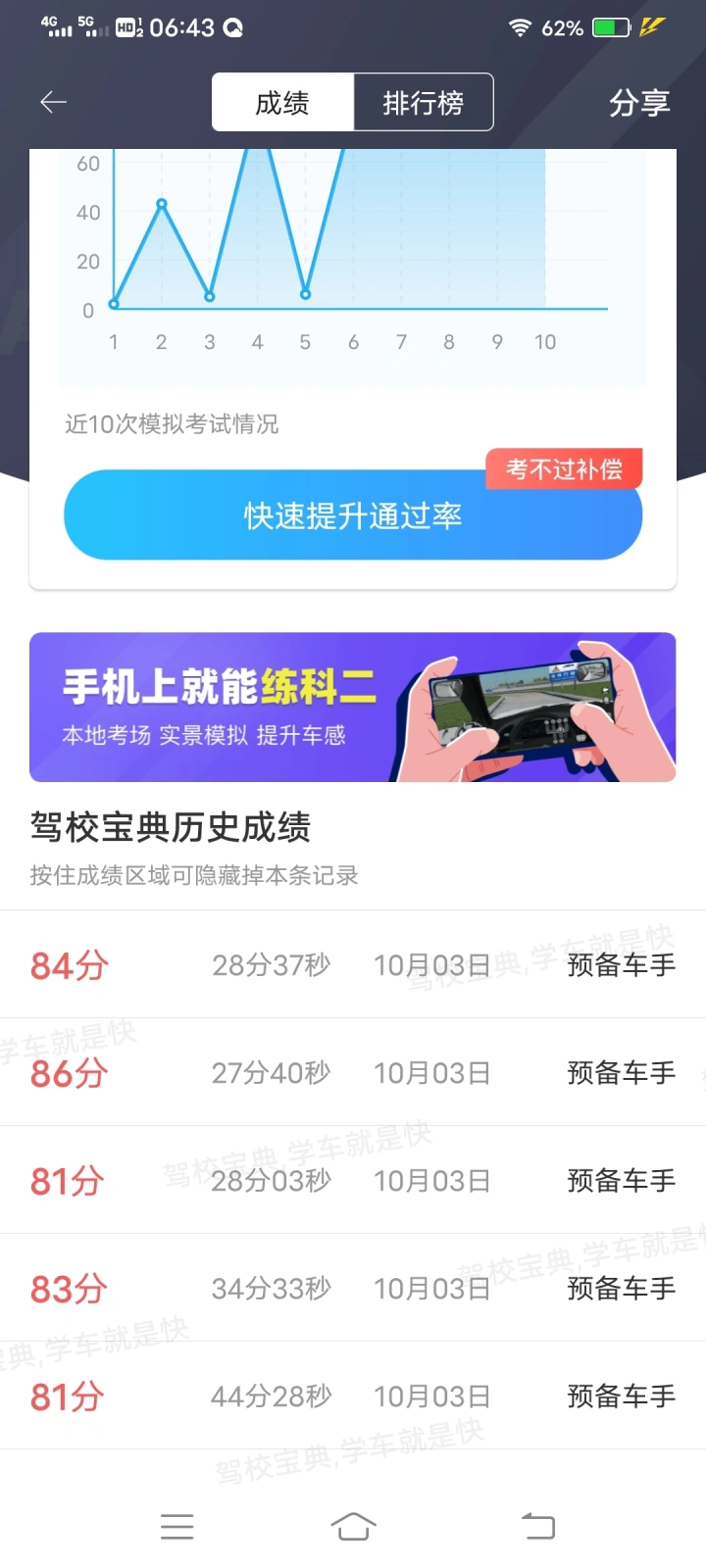The width and height of the screenshot is (706, 1568).
Task: Open the system recent apps menu
Action: 177,1526
